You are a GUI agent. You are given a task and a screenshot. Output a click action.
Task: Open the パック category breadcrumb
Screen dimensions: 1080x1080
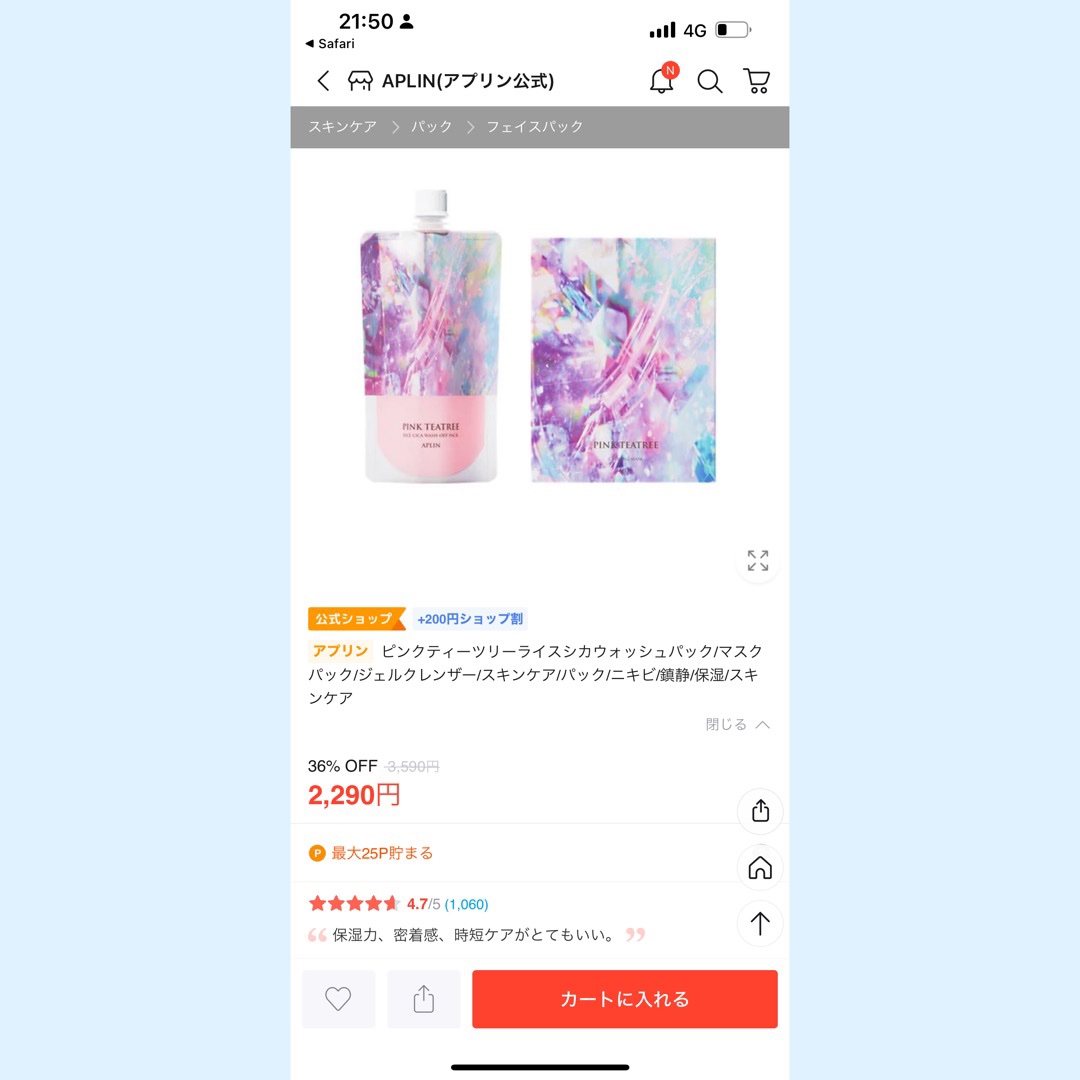click(432, 127)
